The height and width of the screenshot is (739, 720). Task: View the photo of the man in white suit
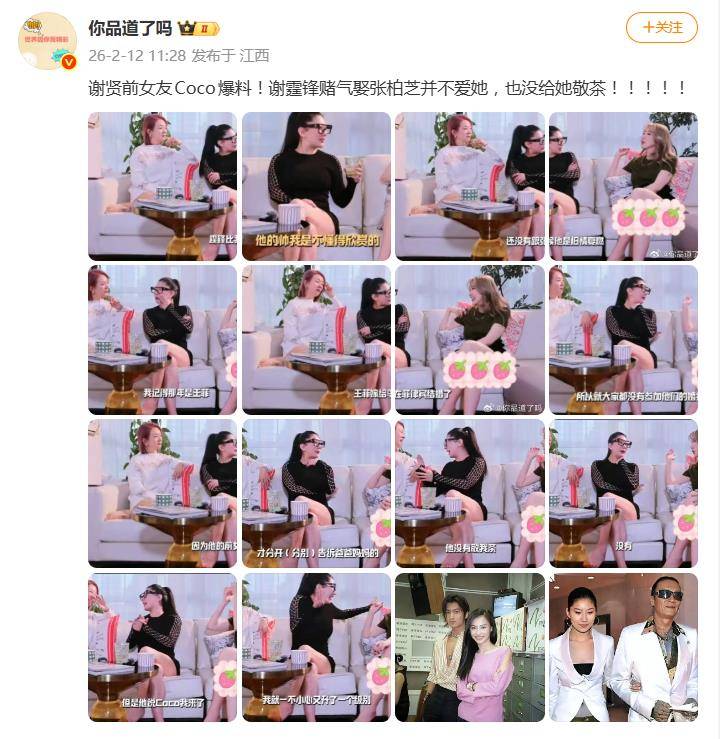pos(622,646)
